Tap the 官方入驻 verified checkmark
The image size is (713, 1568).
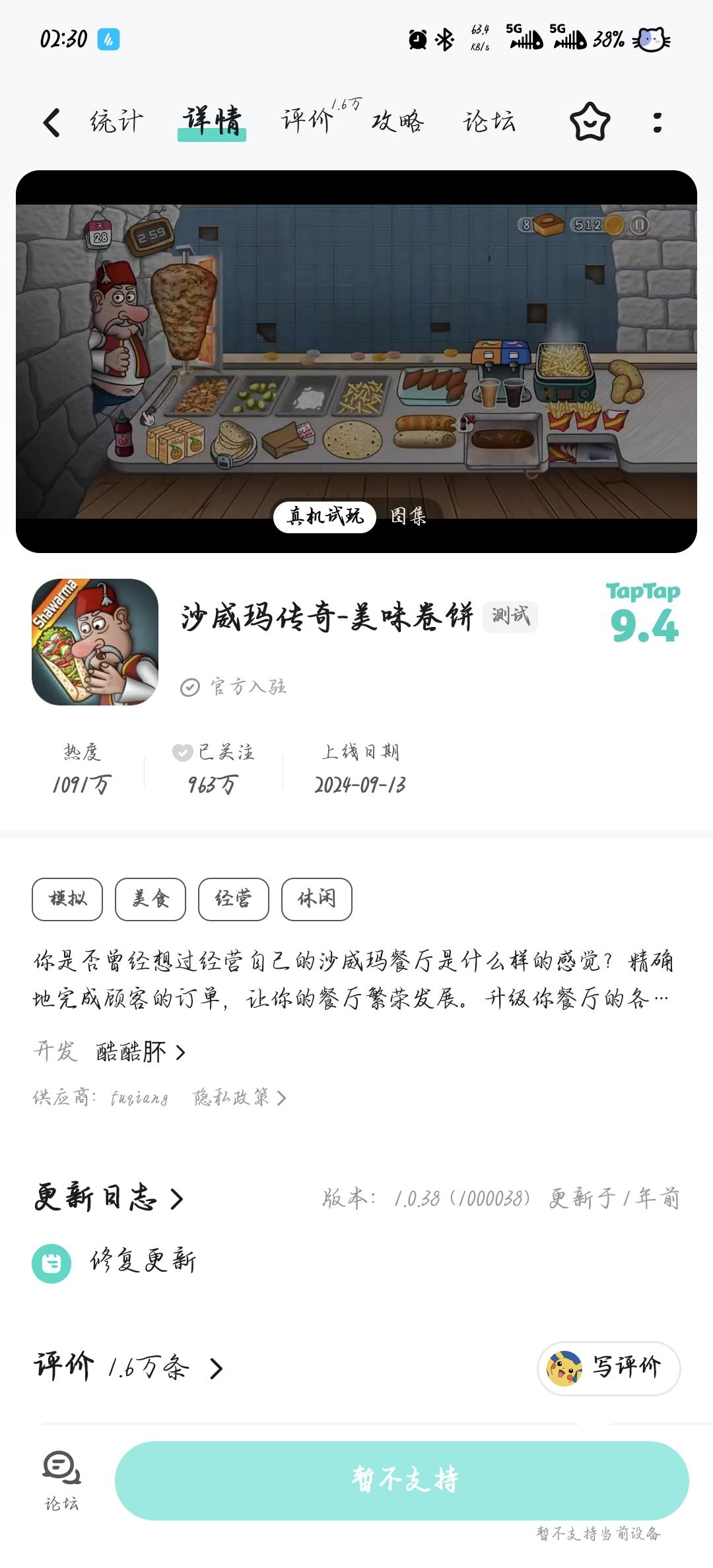coord(191,687)
